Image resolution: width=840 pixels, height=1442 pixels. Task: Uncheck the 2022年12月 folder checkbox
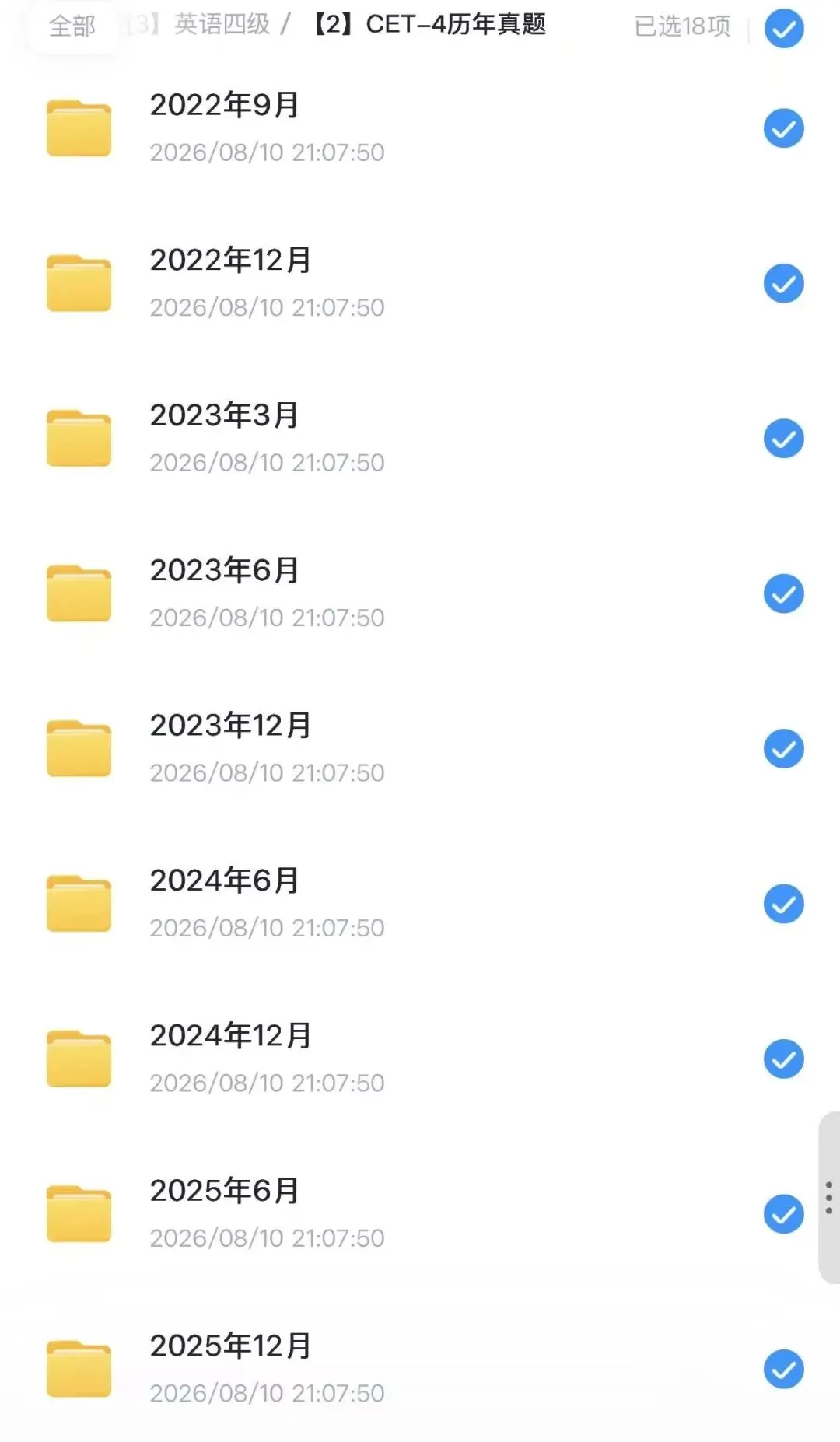(783, 283)
